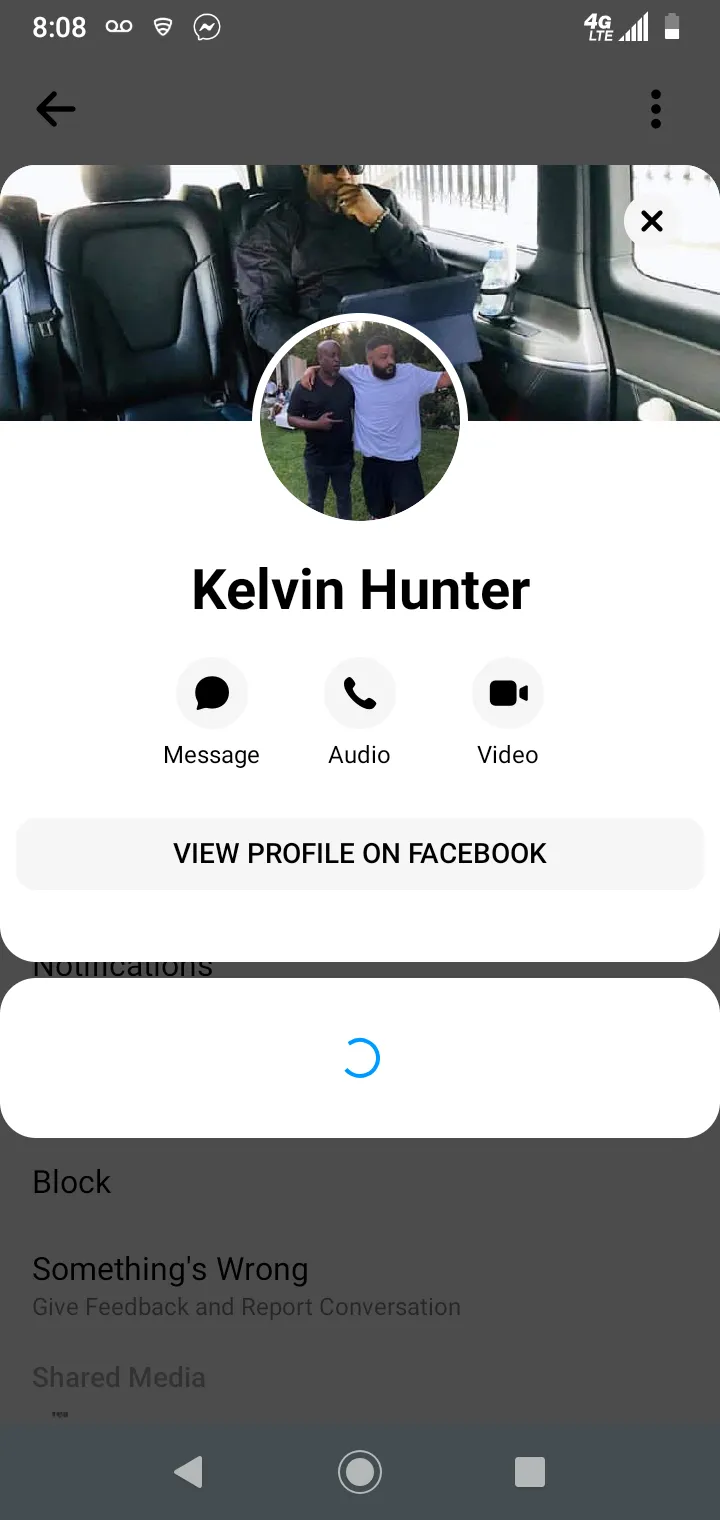
Task: Tap the system home button
Action: click(360, 1472)
